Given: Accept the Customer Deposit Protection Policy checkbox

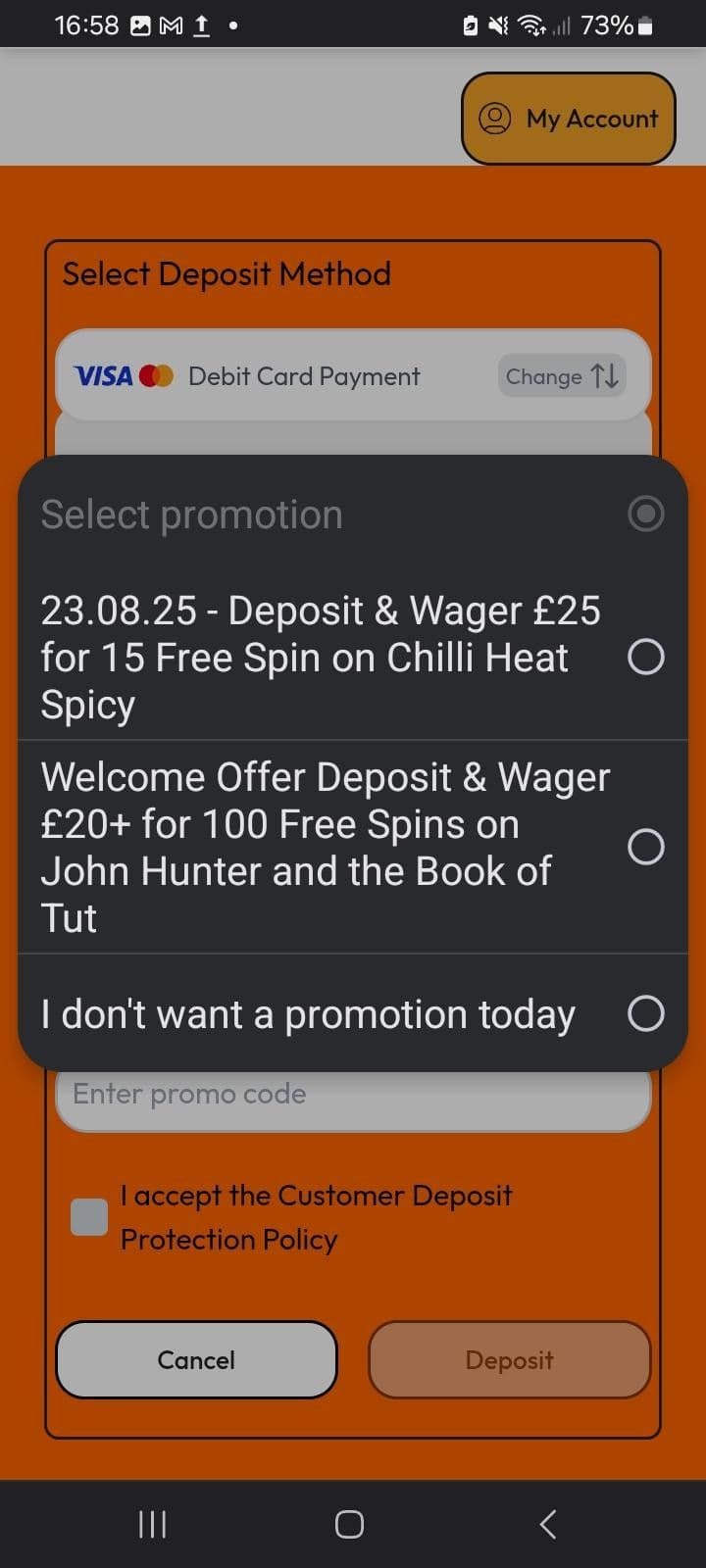Looking at the screenshot, I should [89, 1216].
